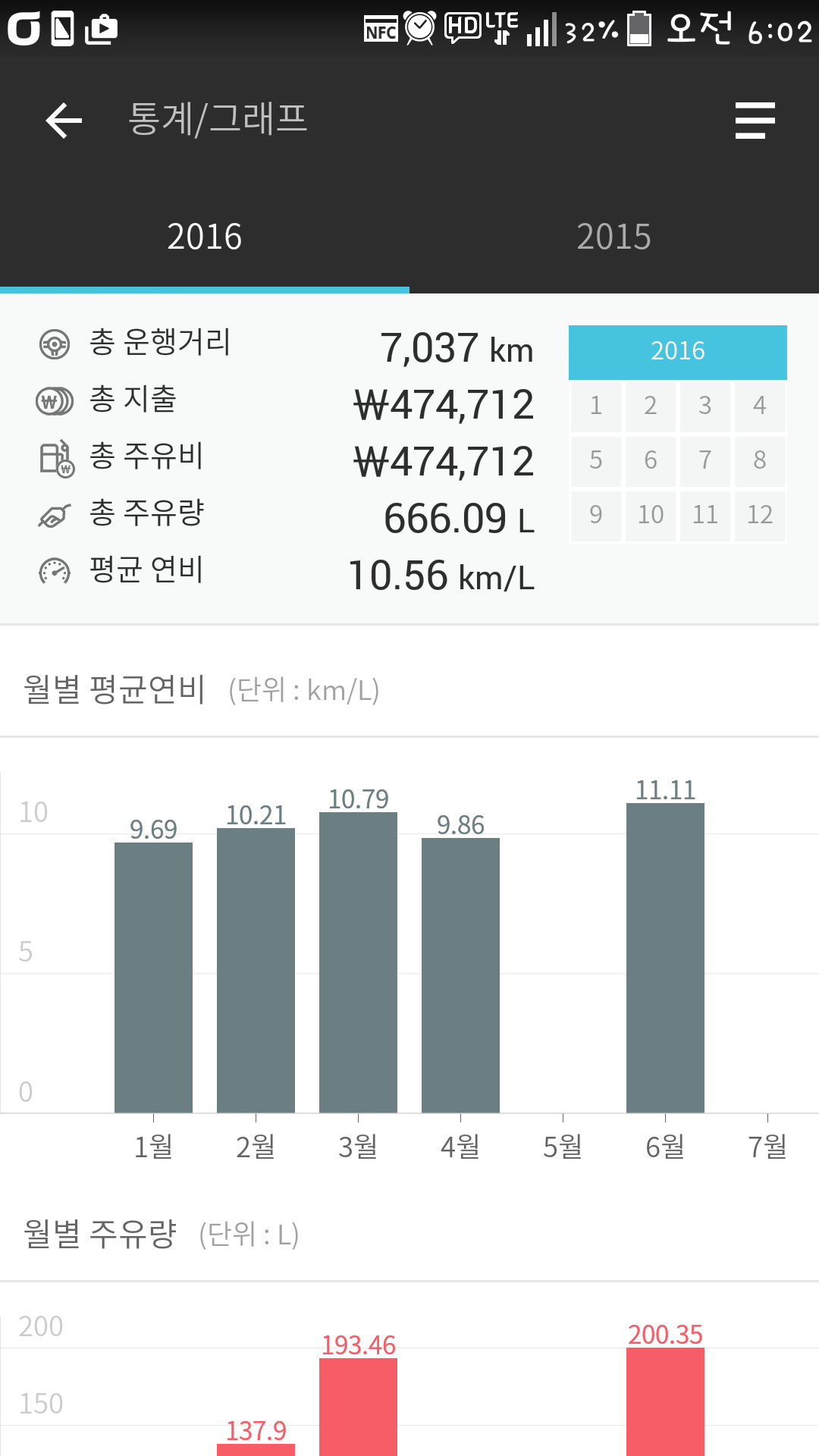Viewport: 819px width, 1456px height.
Task: Go back using the arrow icon
Action: coord(64,121)
